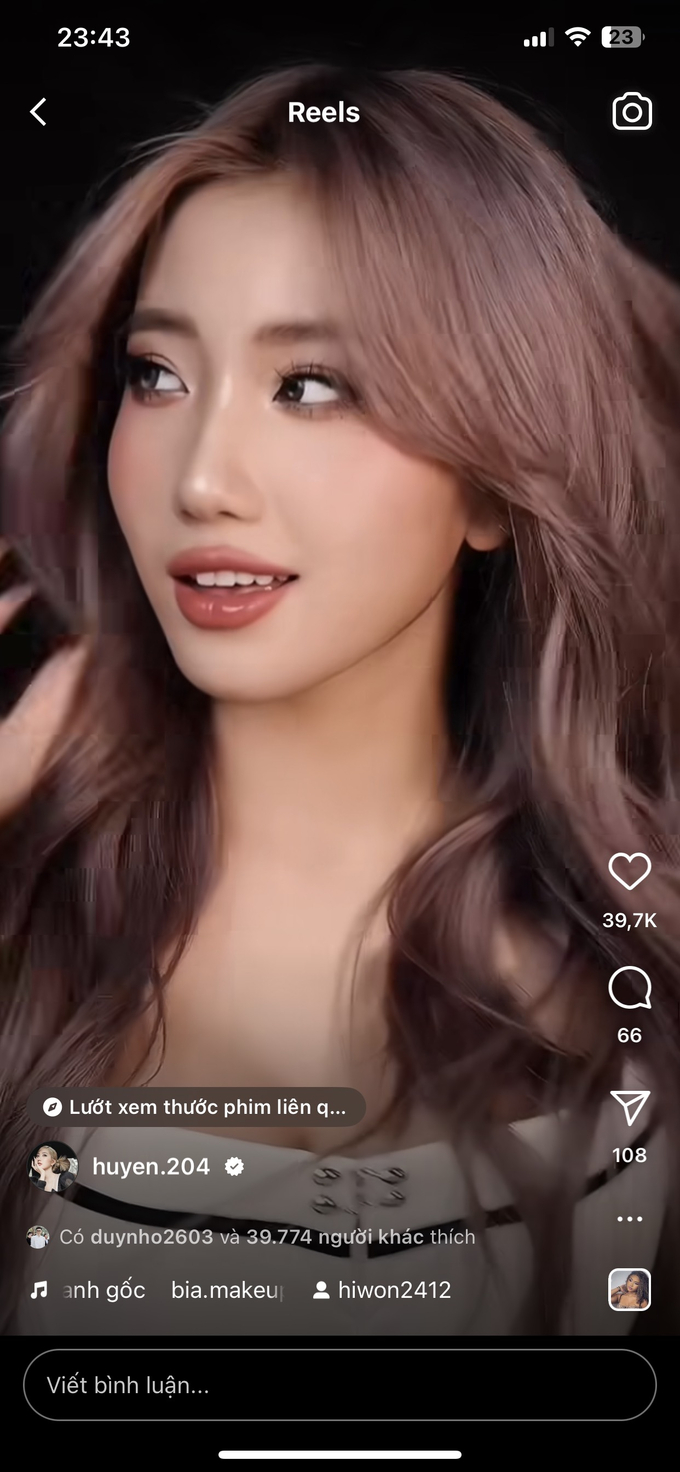View people who liked, including duynho2603

click(x=266, y=1237)
